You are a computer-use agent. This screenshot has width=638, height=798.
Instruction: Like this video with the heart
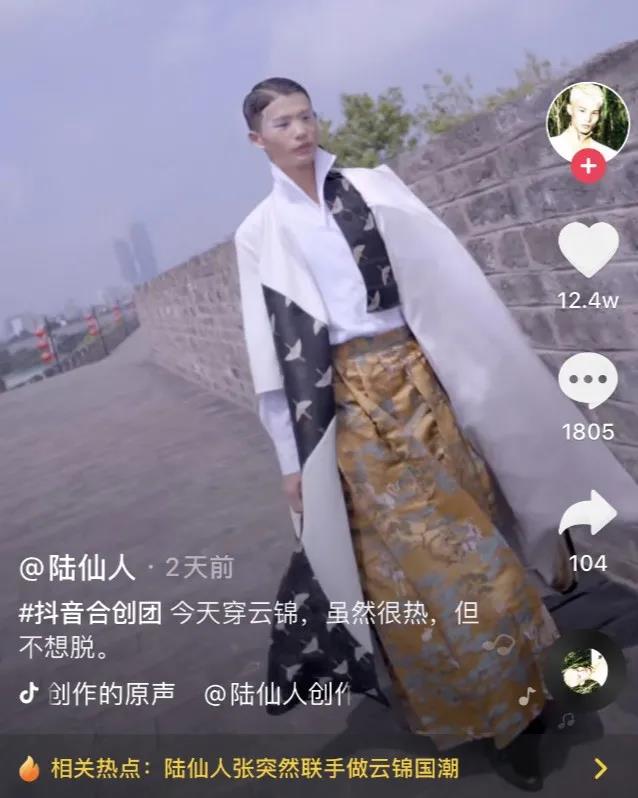(589, 249)
